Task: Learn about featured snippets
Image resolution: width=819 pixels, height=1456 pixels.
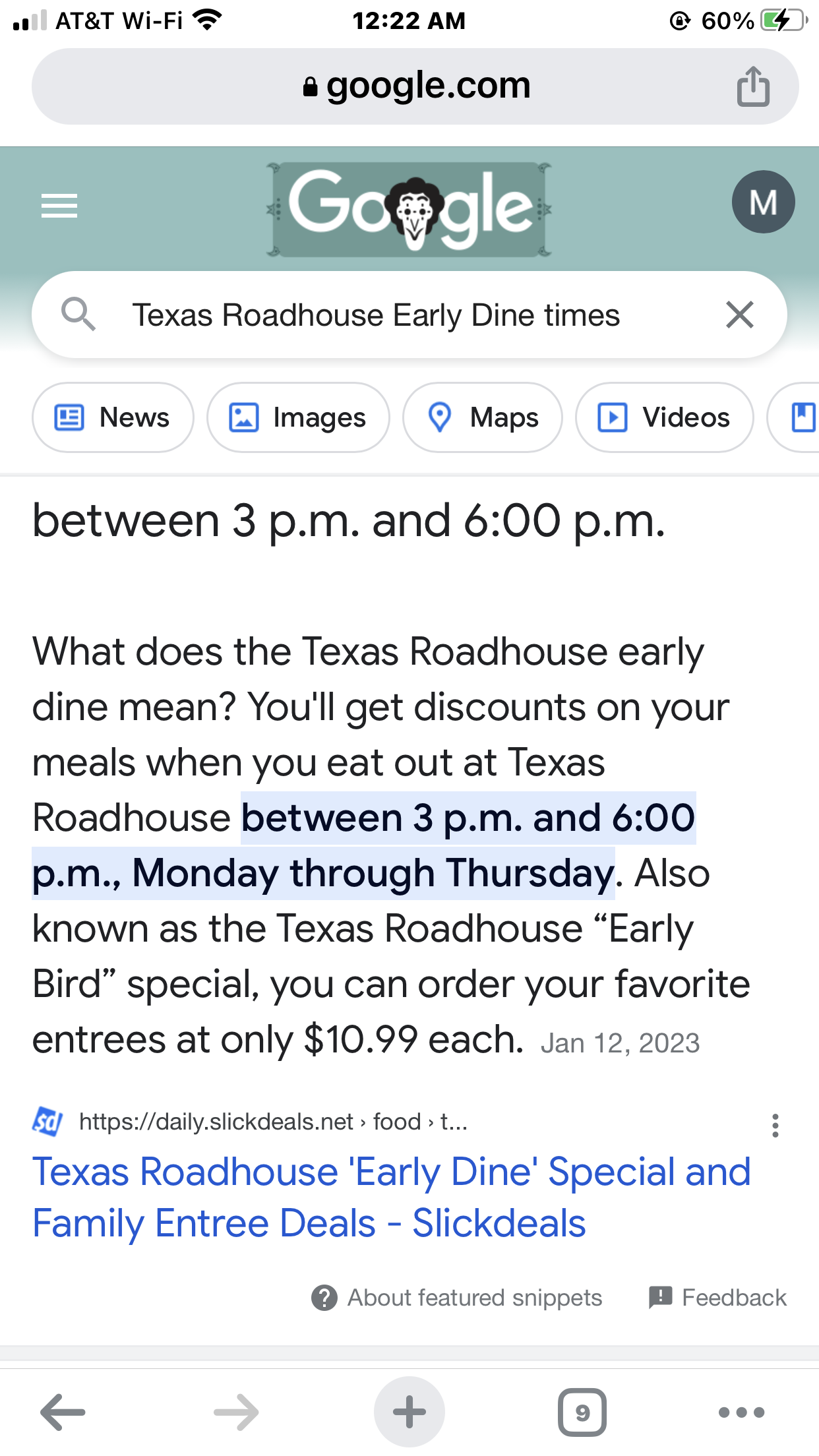Action: coord(456,1298)
